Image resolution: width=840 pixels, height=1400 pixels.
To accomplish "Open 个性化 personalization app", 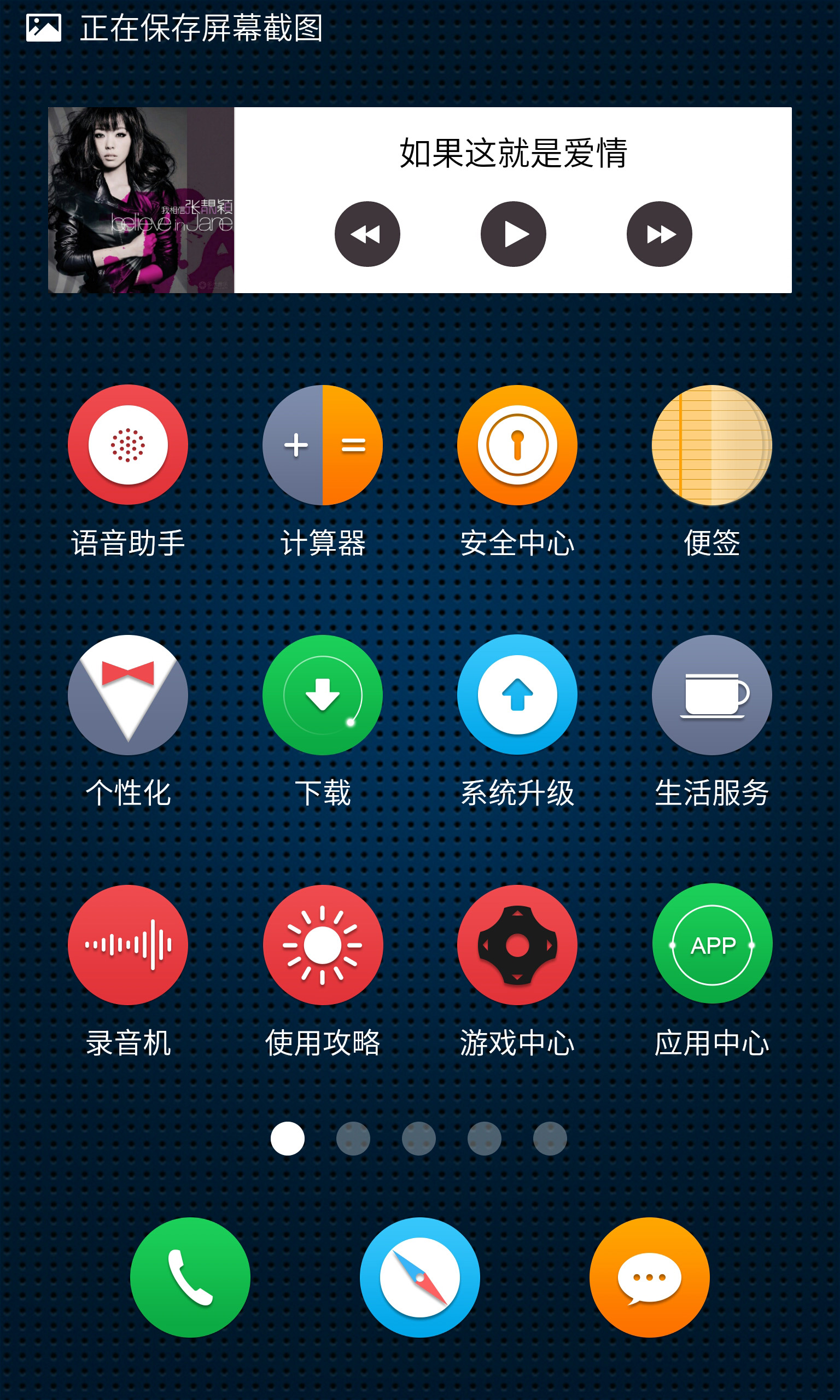I will pos(128,695).
